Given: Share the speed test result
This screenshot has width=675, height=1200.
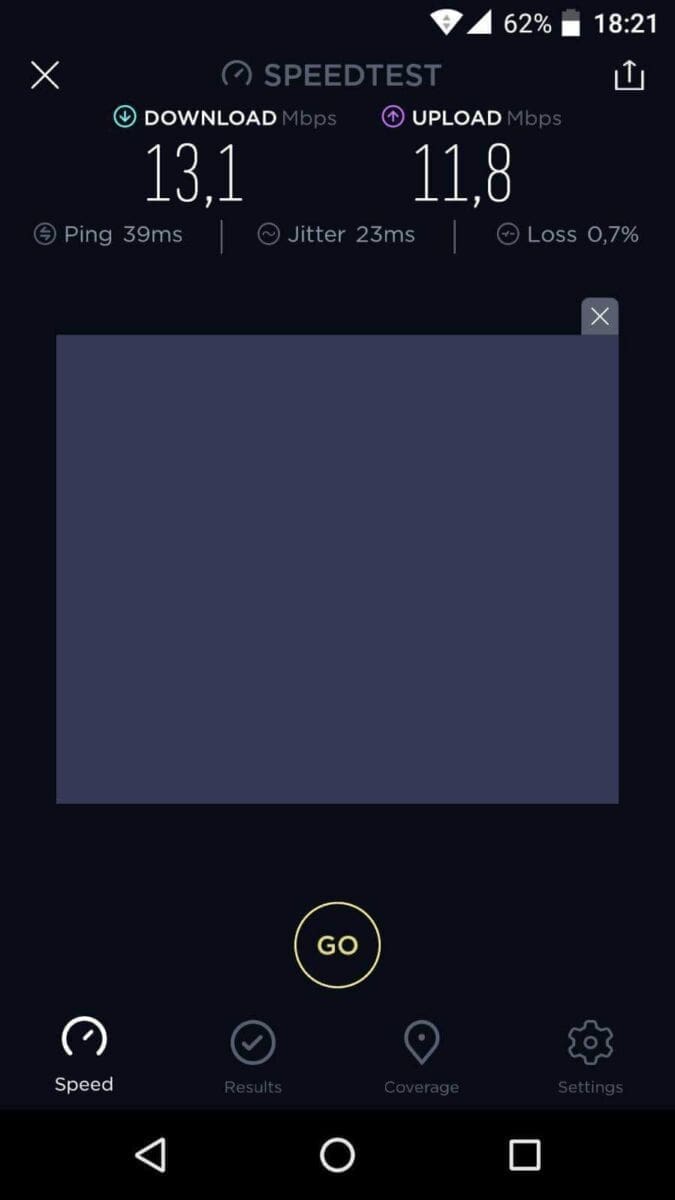Looking at the screenshot, I should (629, 75).
